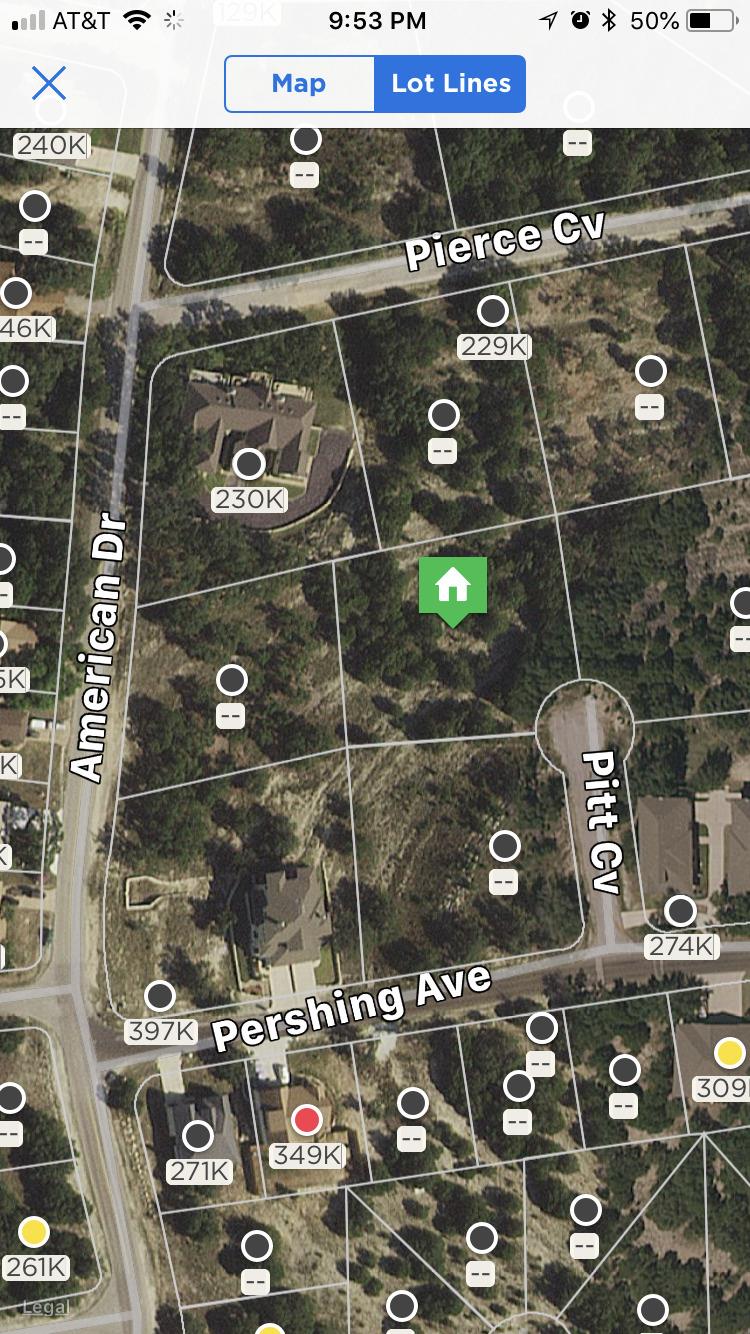The image size is (750, 1334).
Task: Tap the 230K property marker
Action: click(x=248, y=465)
